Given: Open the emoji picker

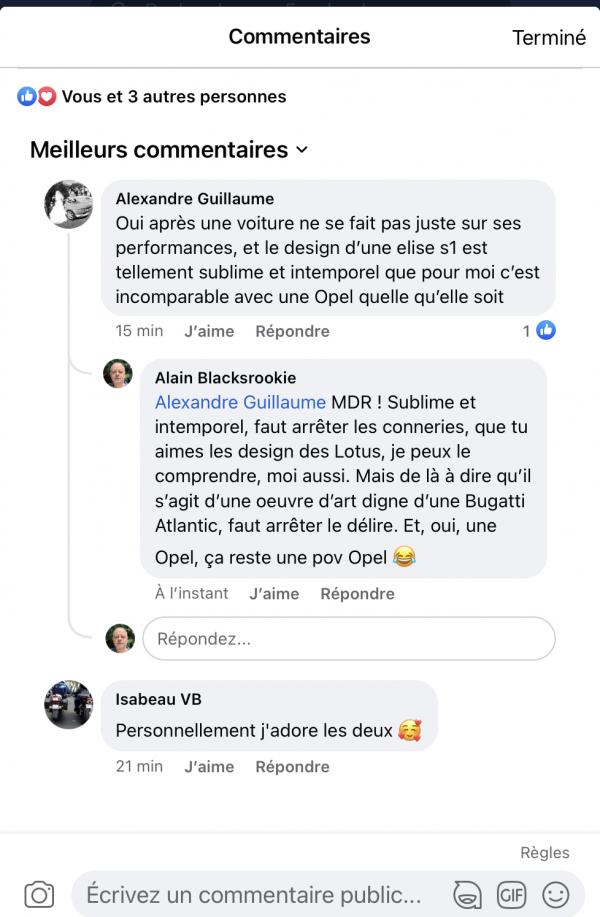Looking at the screenshot, I should click(x=556, y=893).
